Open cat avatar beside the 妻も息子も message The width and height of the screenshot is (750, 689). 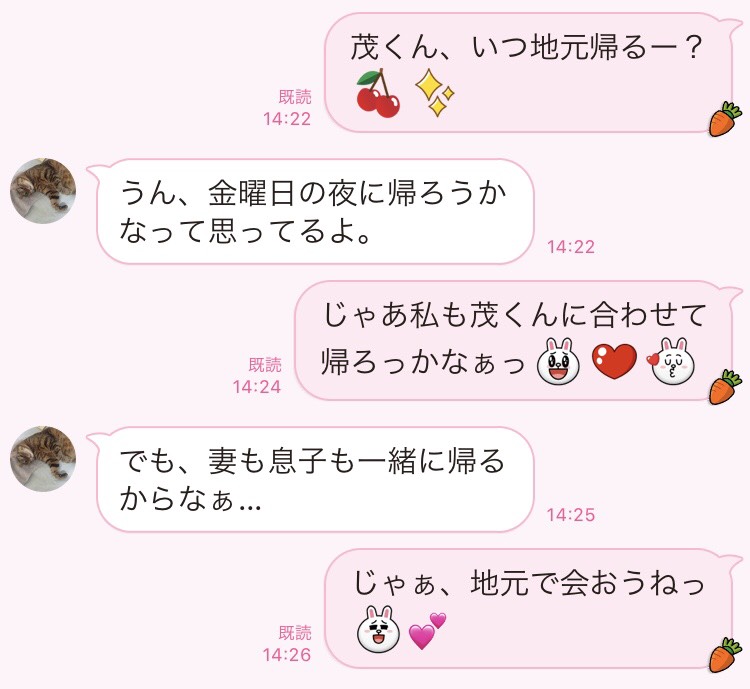click(43, 458)
